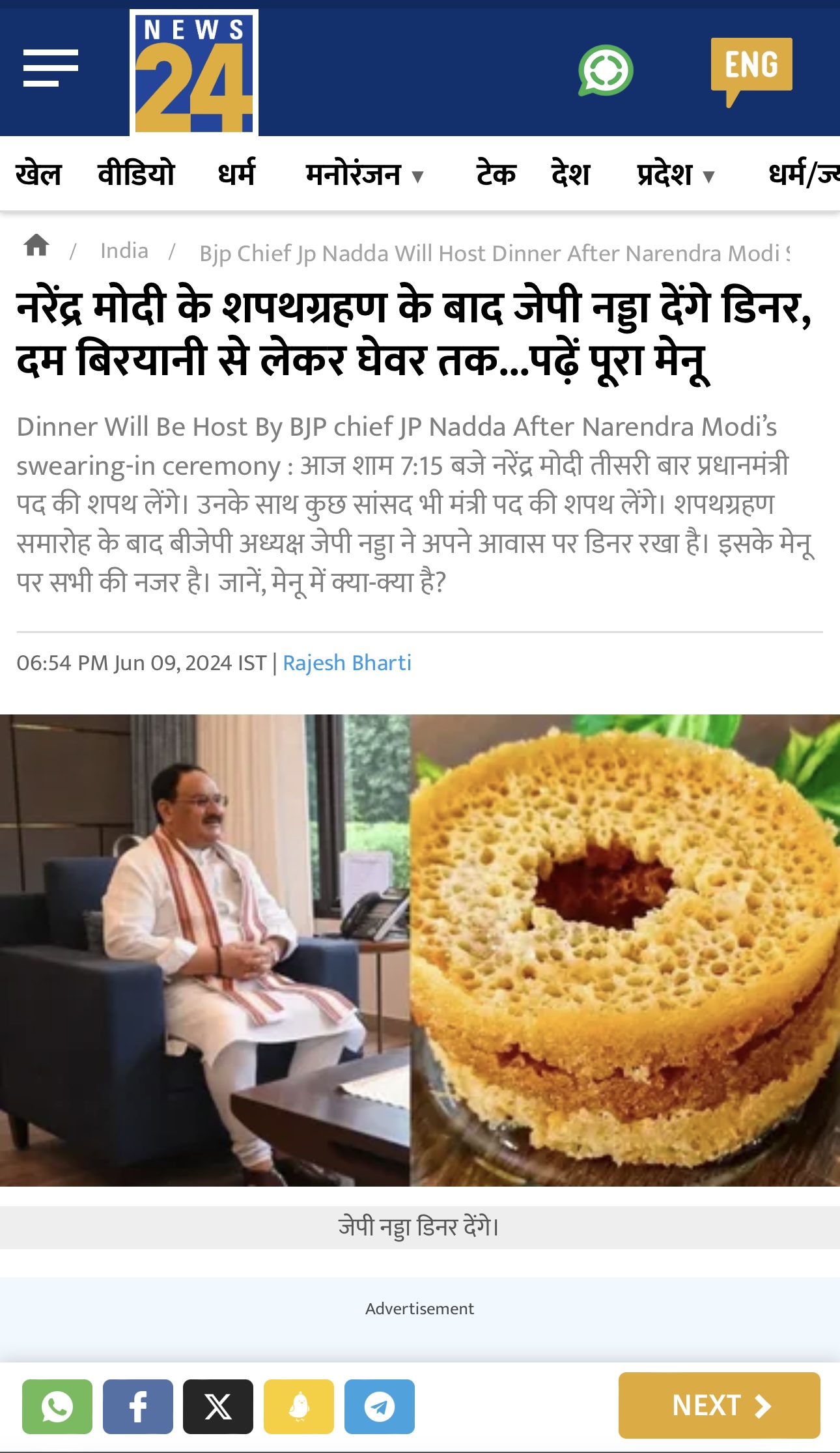Open the hamburger drawer menu
The height and width of the screenshot is (1453, 840).
[51, 68]
